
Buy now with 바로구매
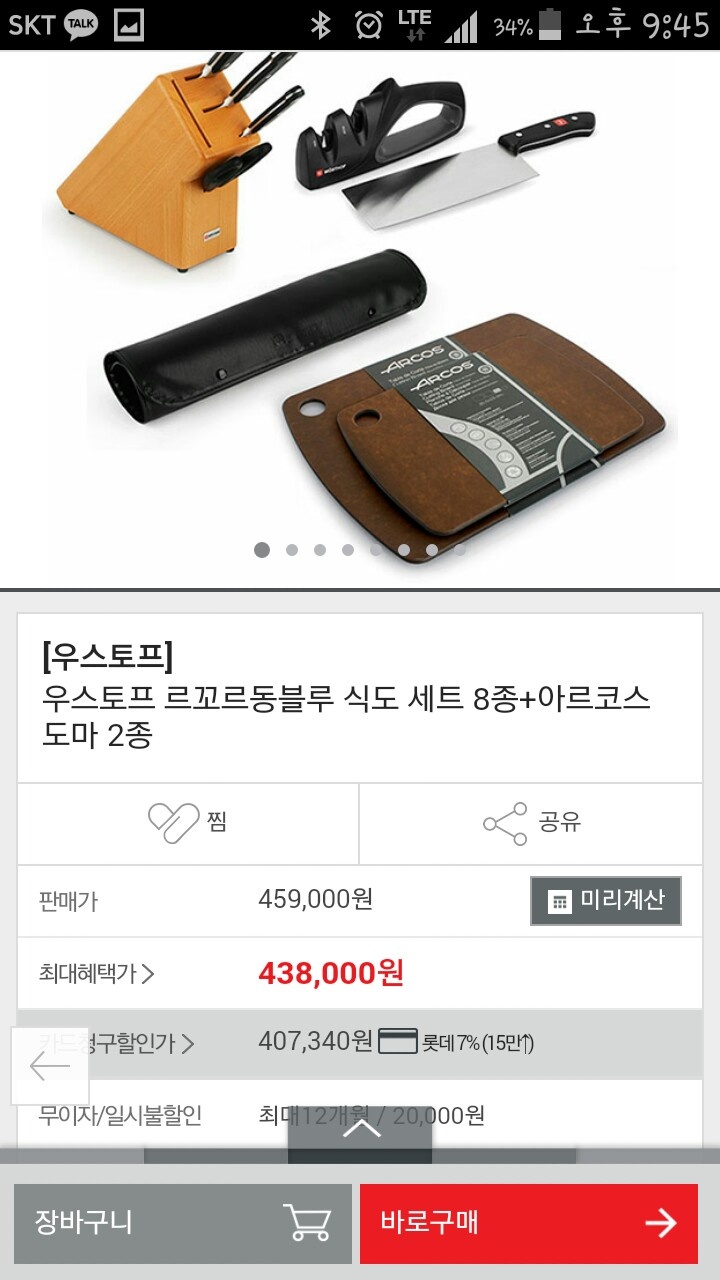pyautogui.click(x=528, y=1223)
